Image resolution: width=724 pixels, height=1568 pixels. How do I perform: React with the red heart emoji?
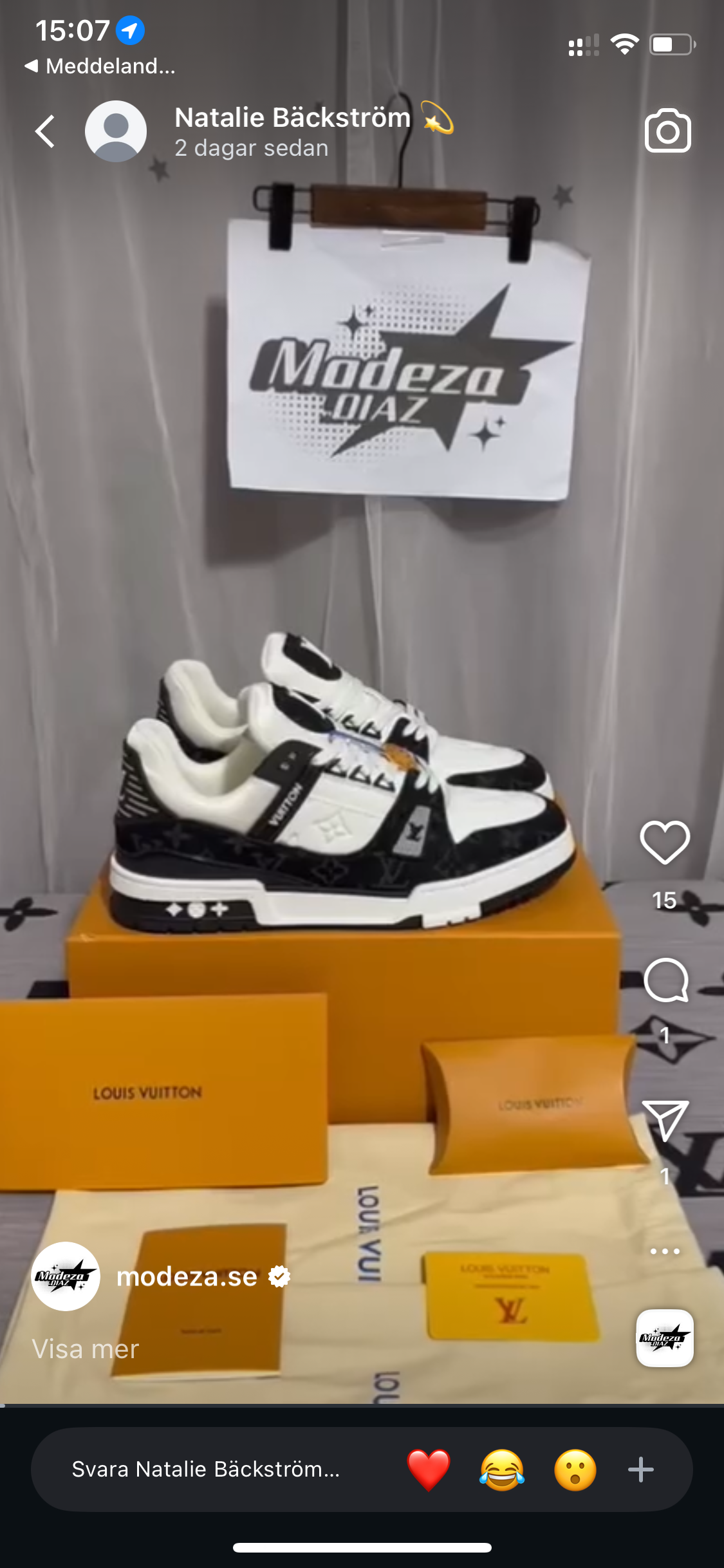coord(429,1470)
